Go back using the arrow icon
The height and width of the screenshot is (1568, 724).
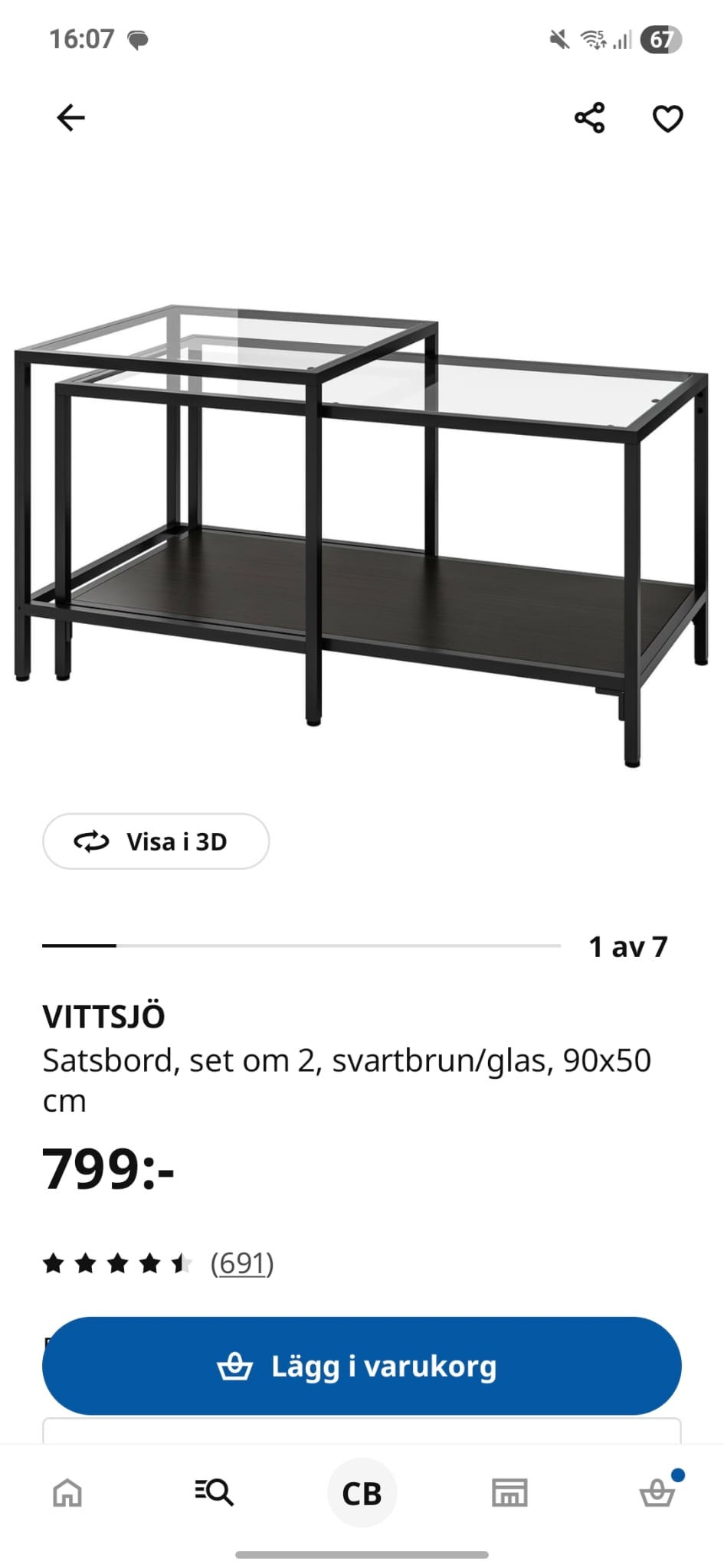[x=70, y=118]
